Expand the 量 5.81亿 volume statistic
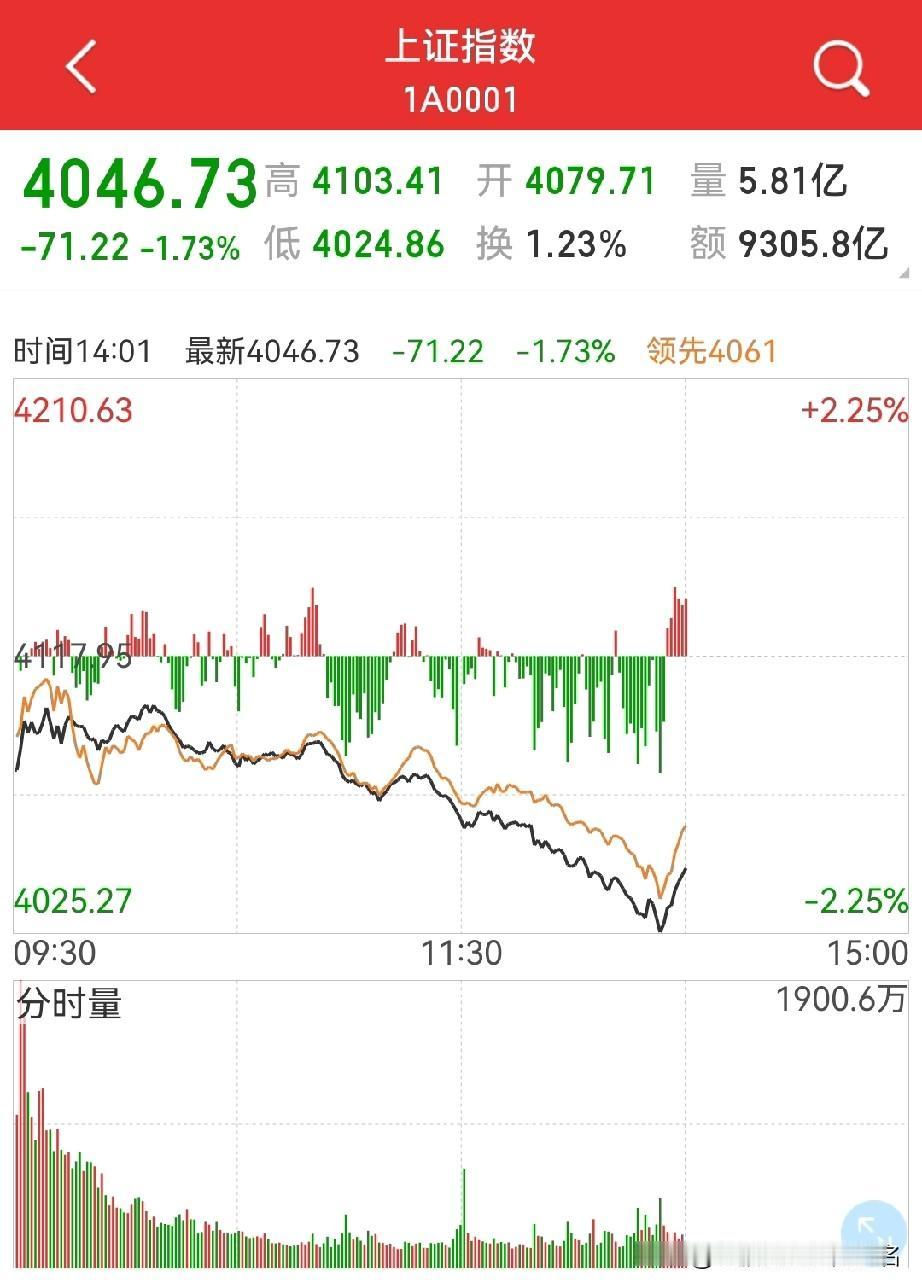 (770, 181)
